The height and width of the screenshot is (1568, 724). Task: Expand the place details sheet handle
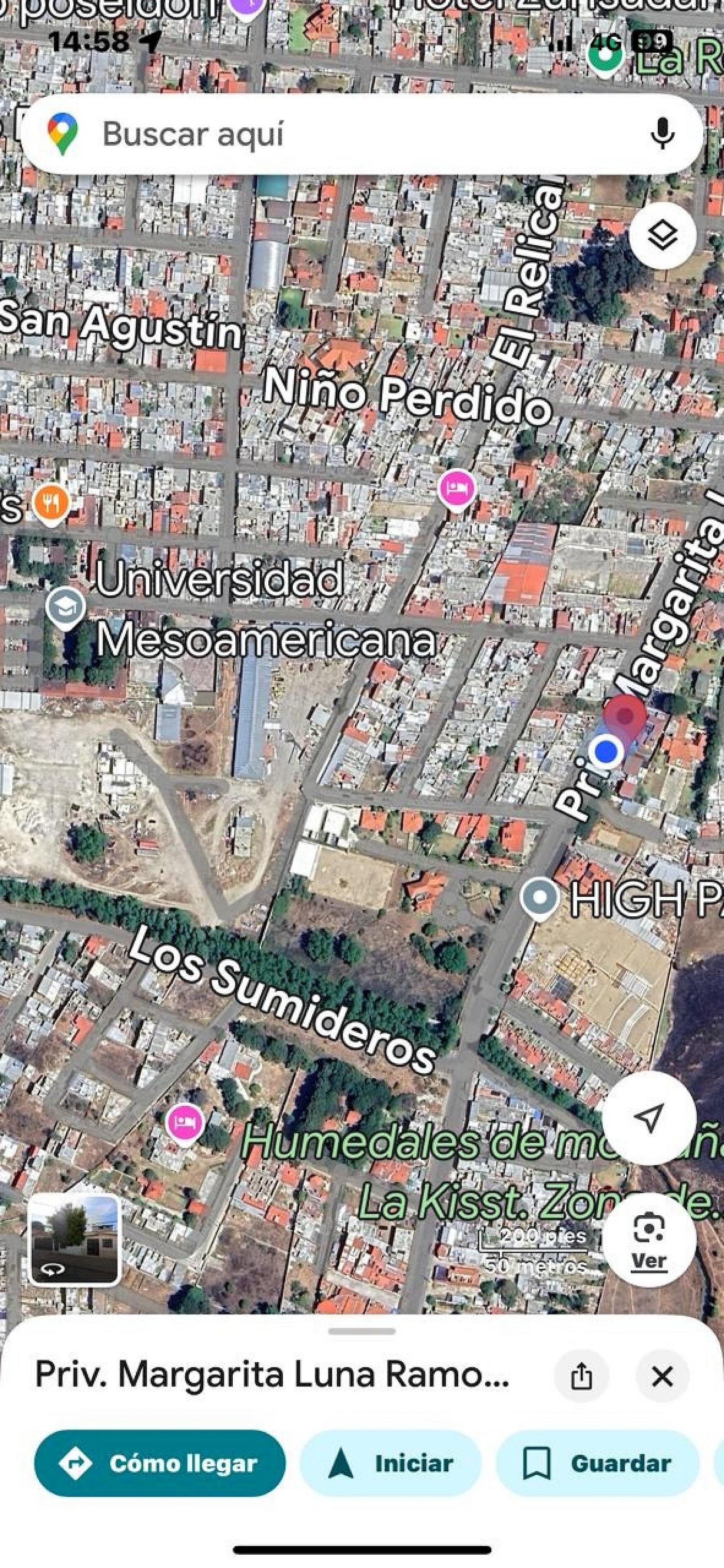(x=361, y=1331)
